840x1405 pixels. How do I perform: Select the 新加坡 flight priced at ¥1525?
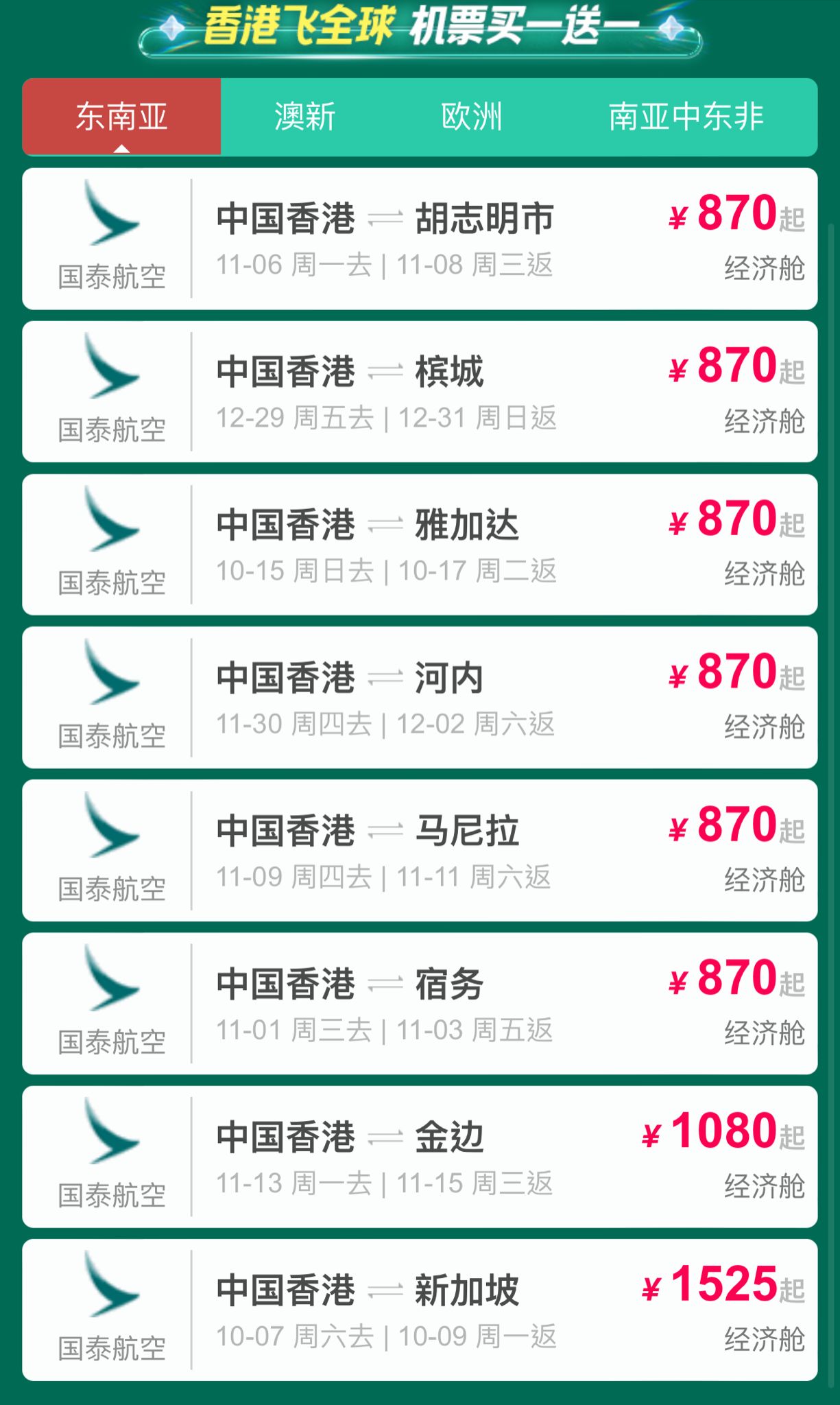coord(420,1310)
